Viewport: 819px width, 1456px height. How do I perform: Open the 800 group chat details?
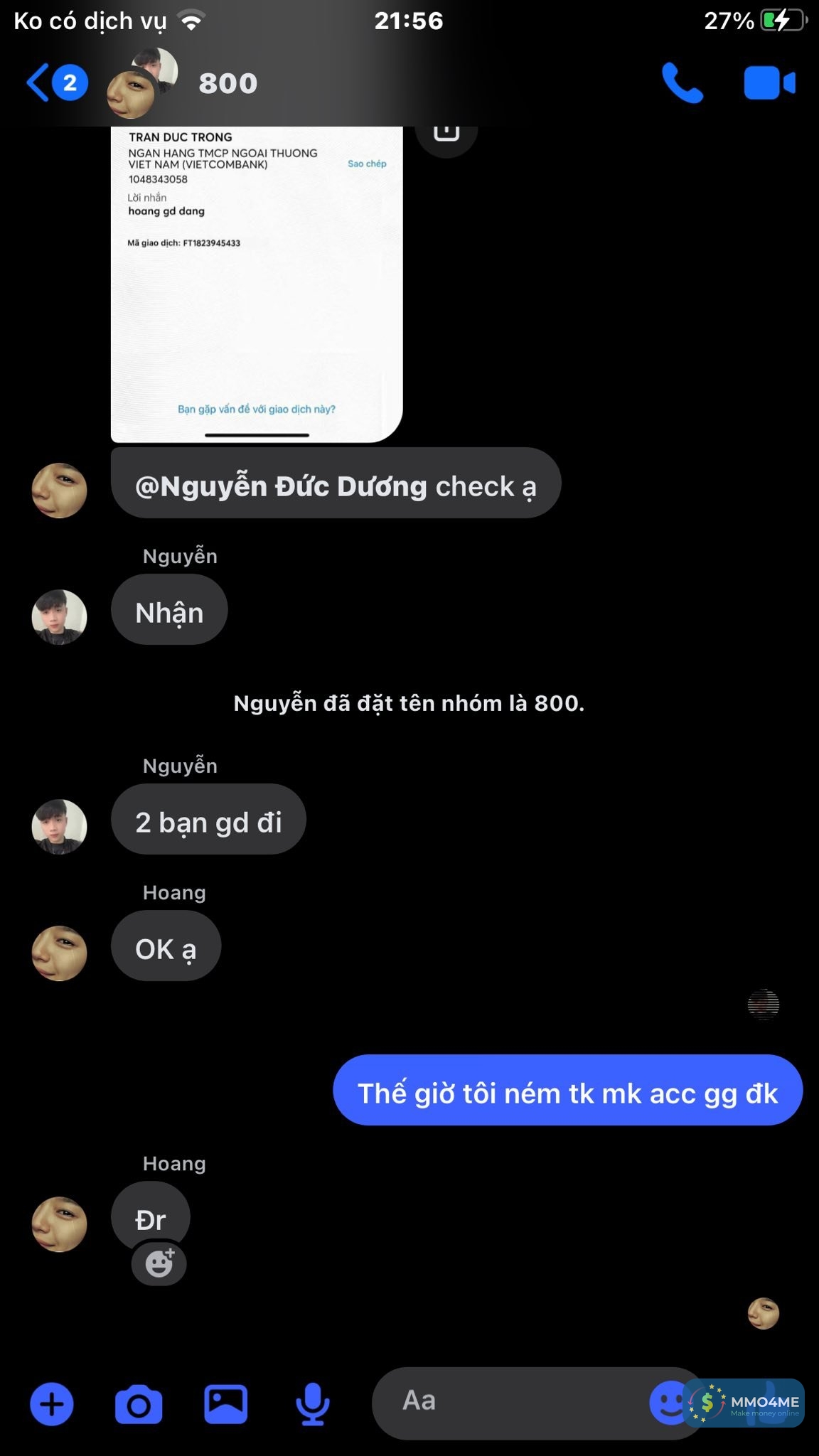[227, 84]
